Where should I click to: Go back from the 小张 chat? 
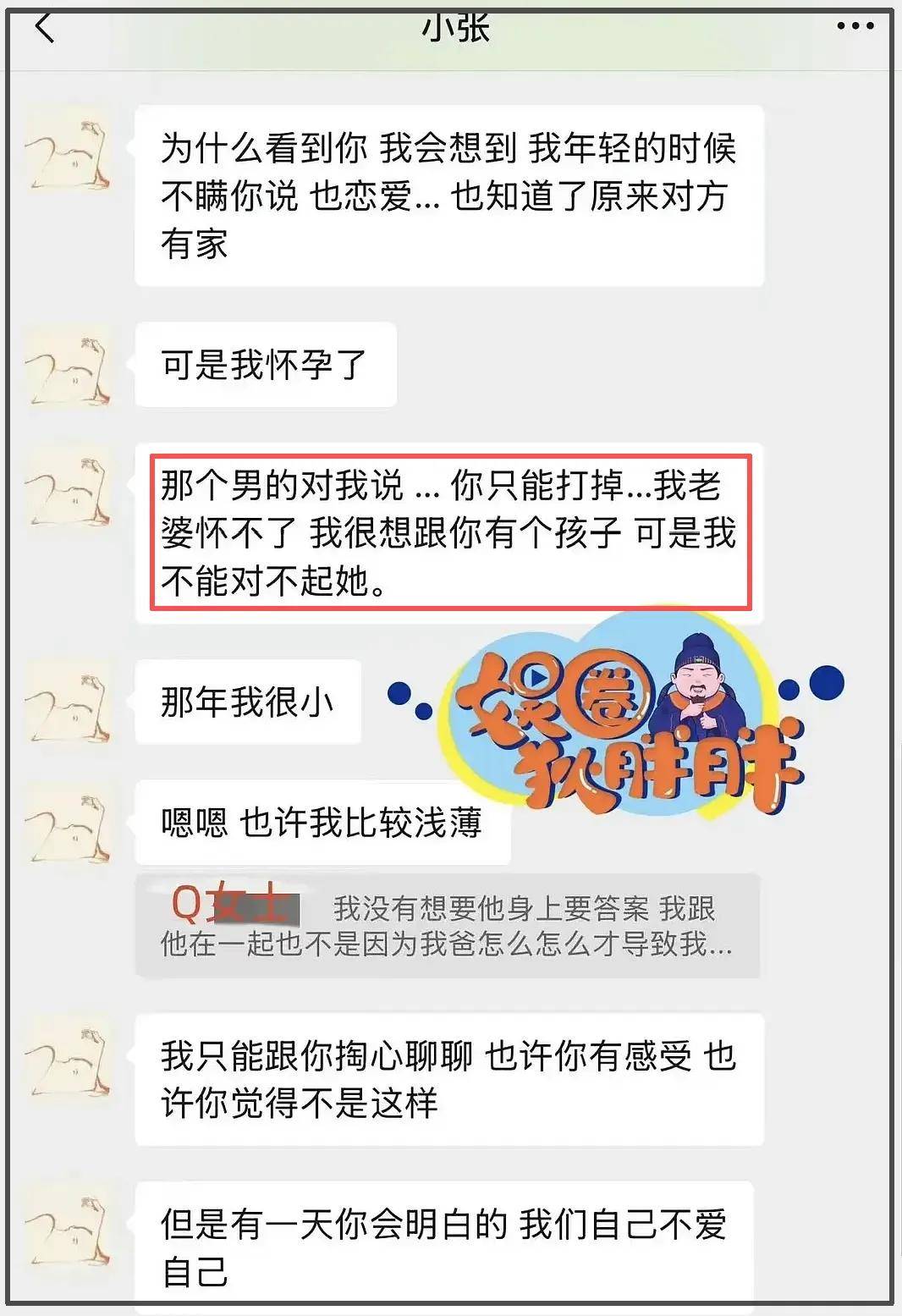[x=44, y=27]
